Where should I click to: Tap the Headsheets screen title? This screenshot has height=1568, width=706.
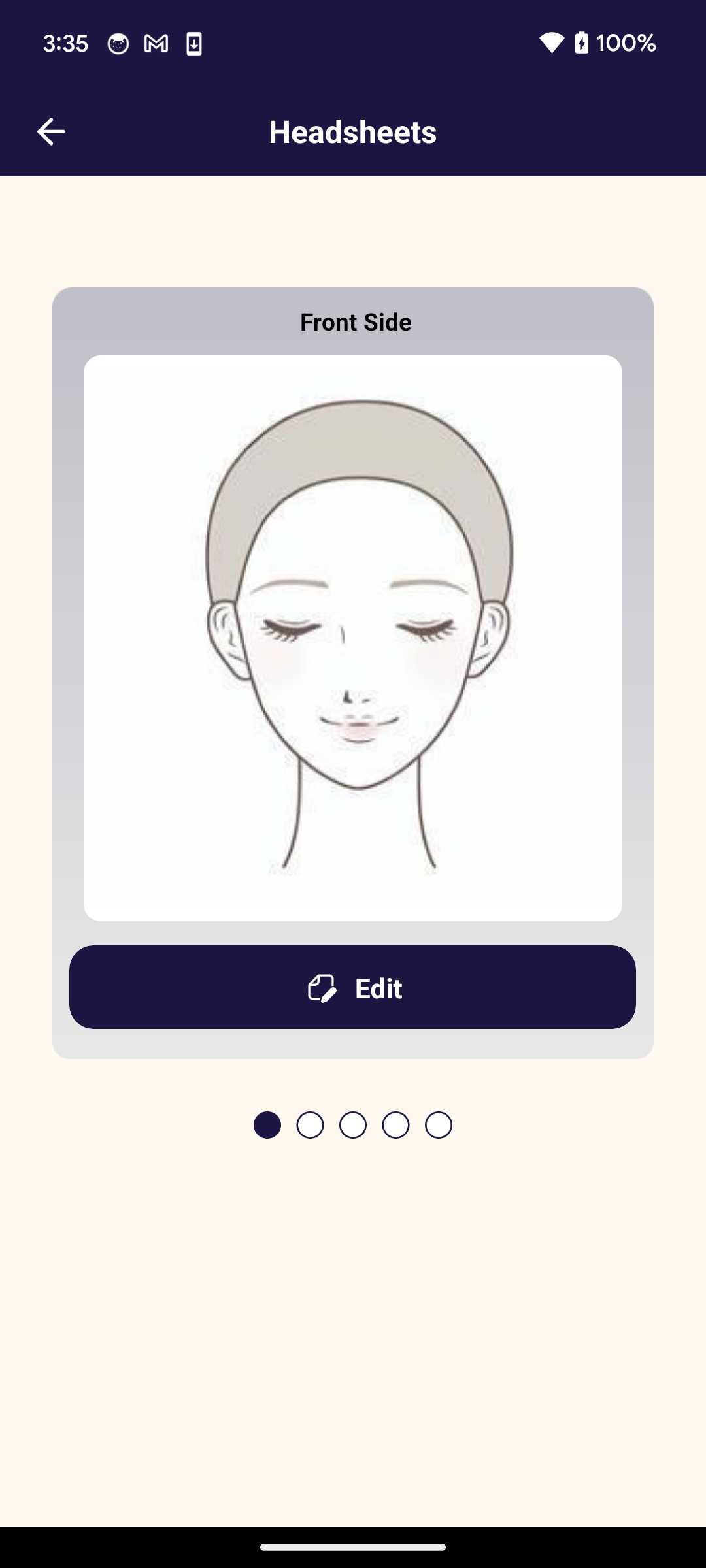pos(353,132)
